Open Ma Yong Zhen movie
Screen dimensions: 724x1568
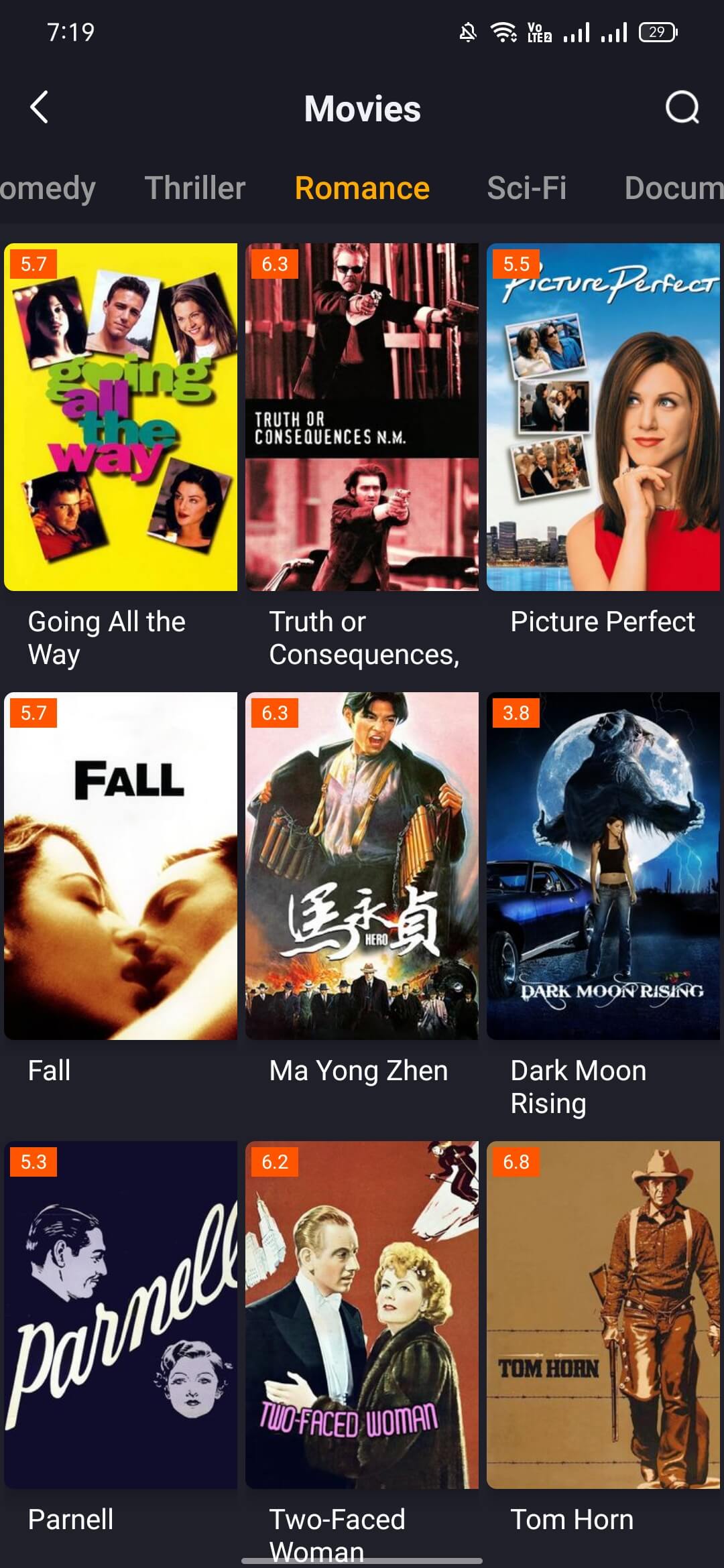point(362,866)
